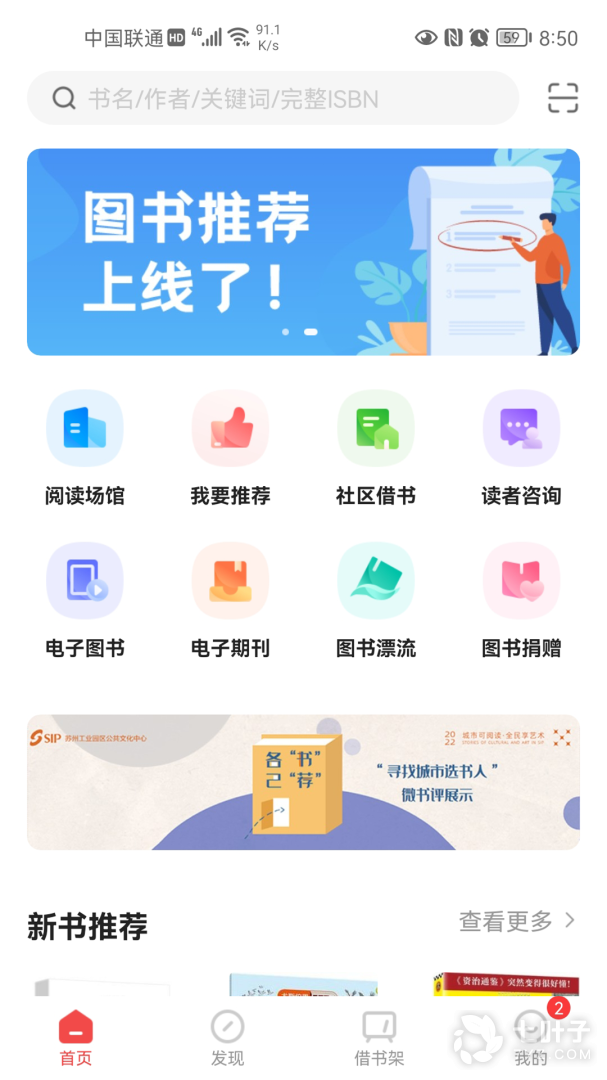Select the 首页 tab

75,1038
